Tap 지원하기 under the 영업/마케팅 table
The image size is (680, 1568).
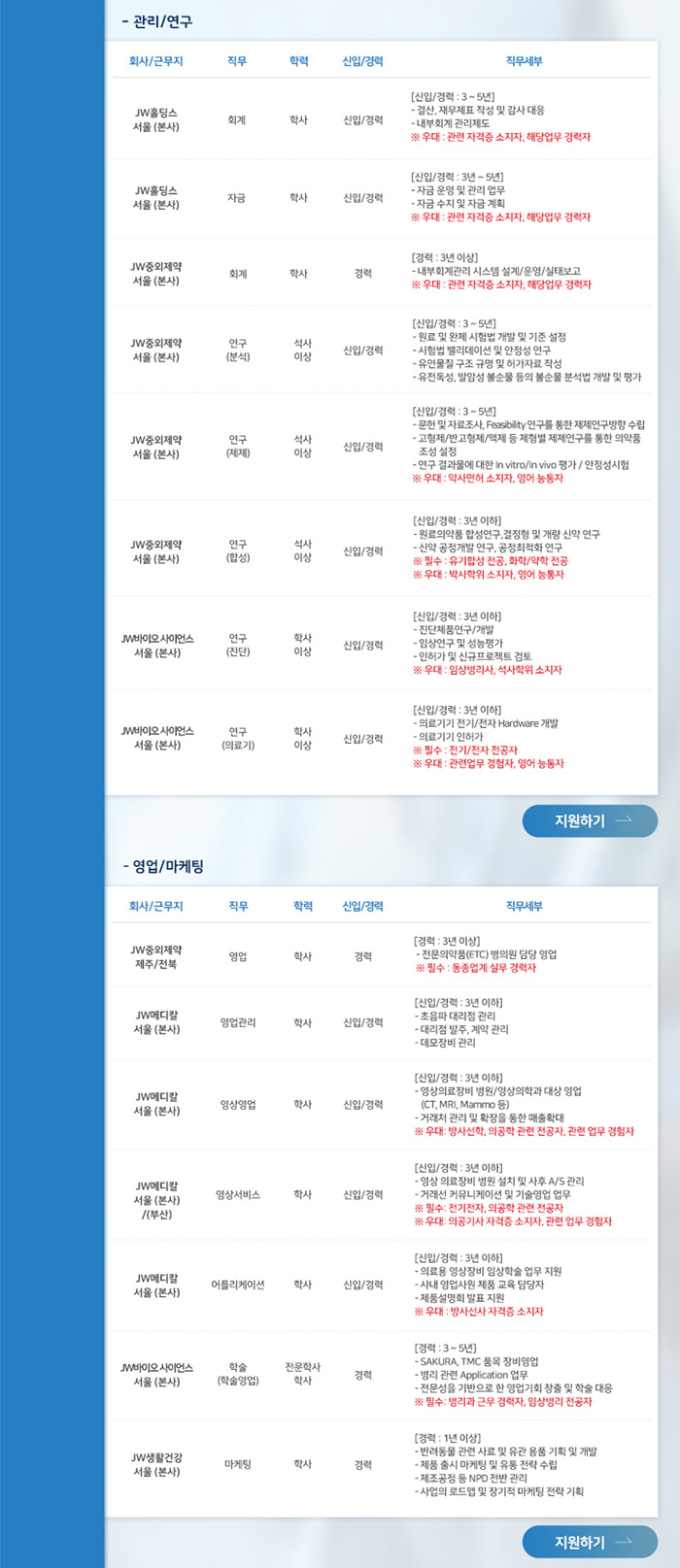point(590,1542)
